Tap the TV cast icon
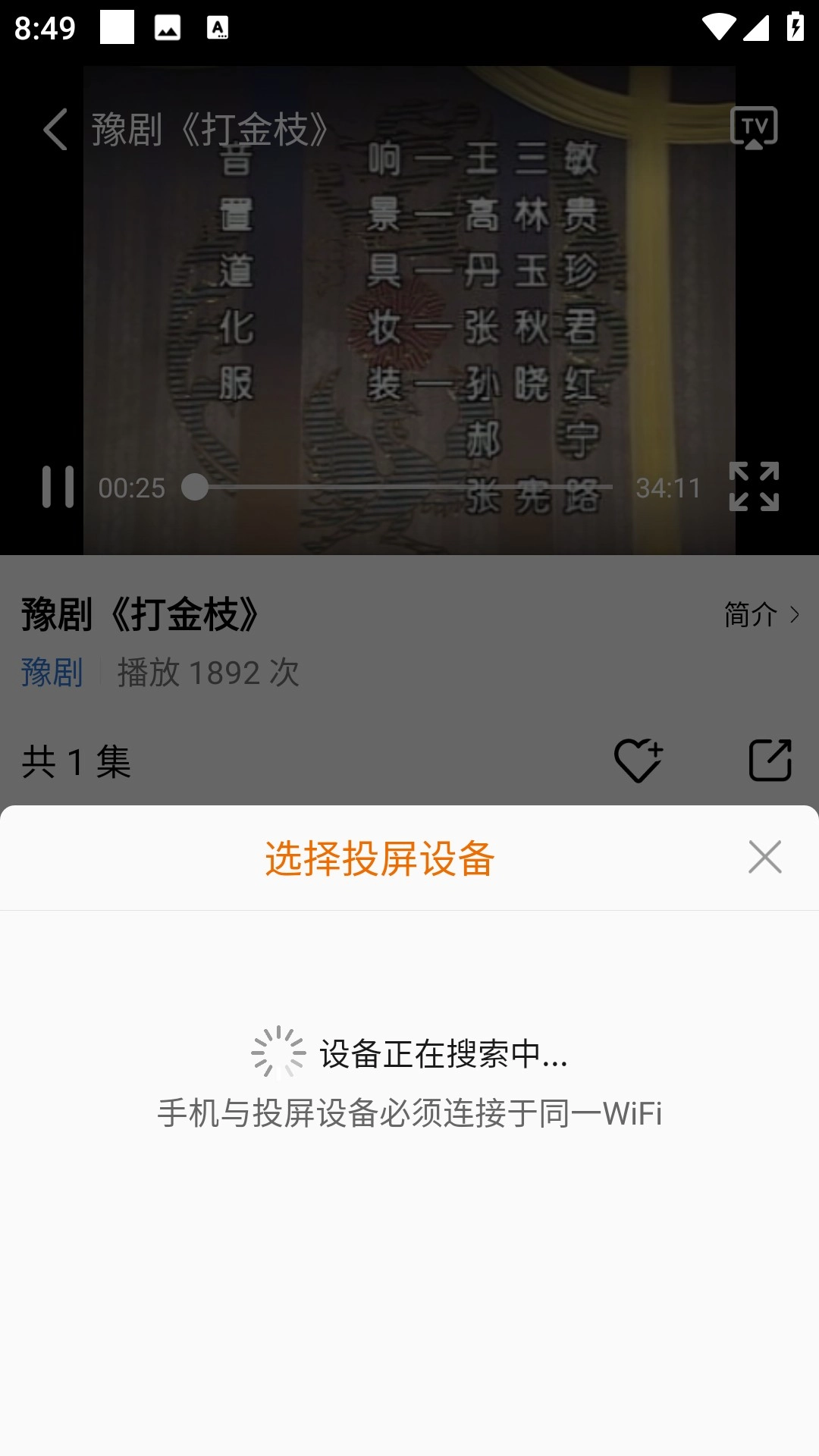 tap(753, 127)
